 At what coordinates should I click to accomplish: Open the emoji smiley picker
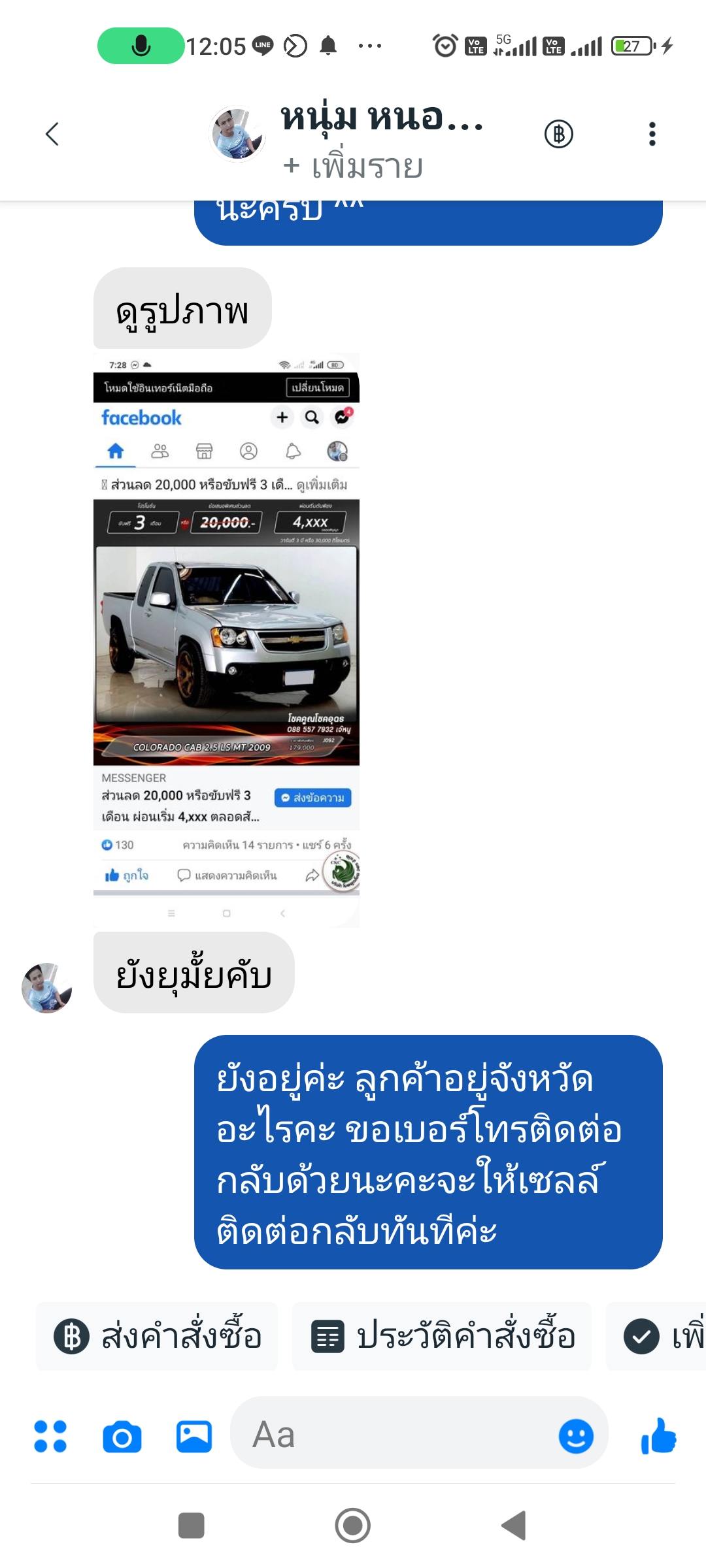coord(576,1436)
